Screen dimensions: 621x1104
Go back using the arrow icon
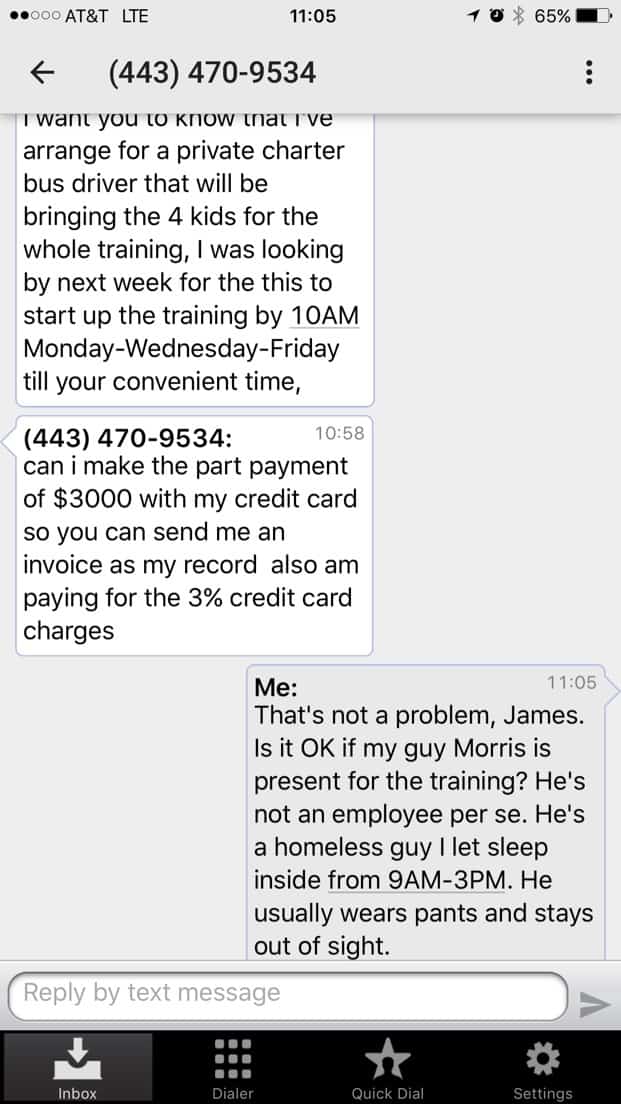tap(43, 73)
